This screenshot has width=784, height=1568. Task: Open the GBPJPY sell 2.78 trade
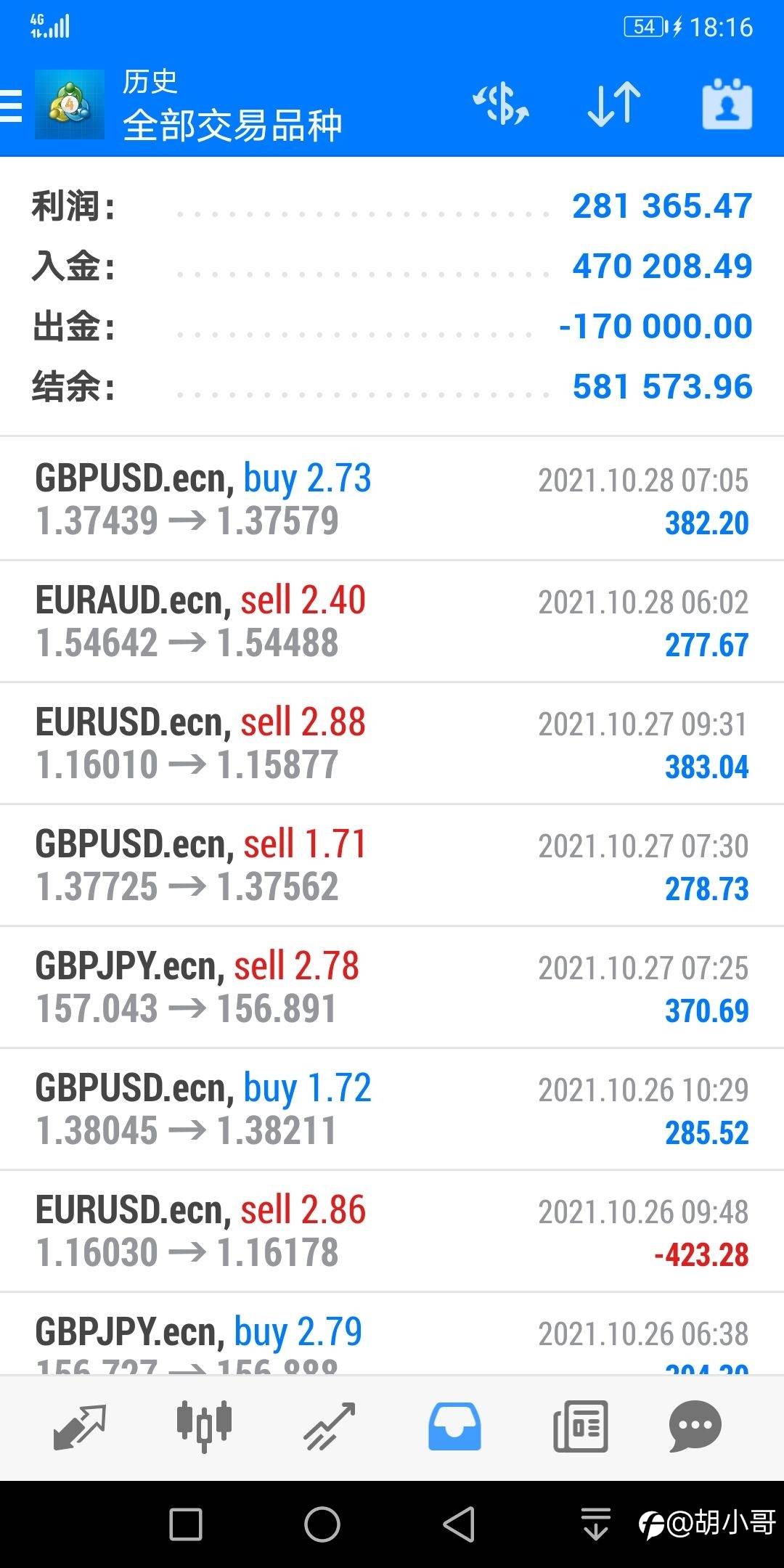coord(392,987)
